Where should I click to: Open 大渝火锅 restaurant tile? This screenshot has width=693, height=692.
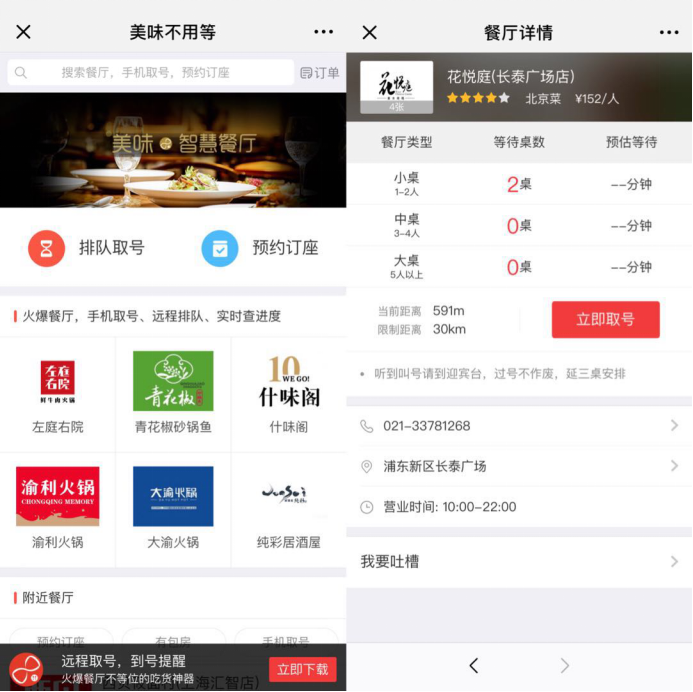pos(173,508)
